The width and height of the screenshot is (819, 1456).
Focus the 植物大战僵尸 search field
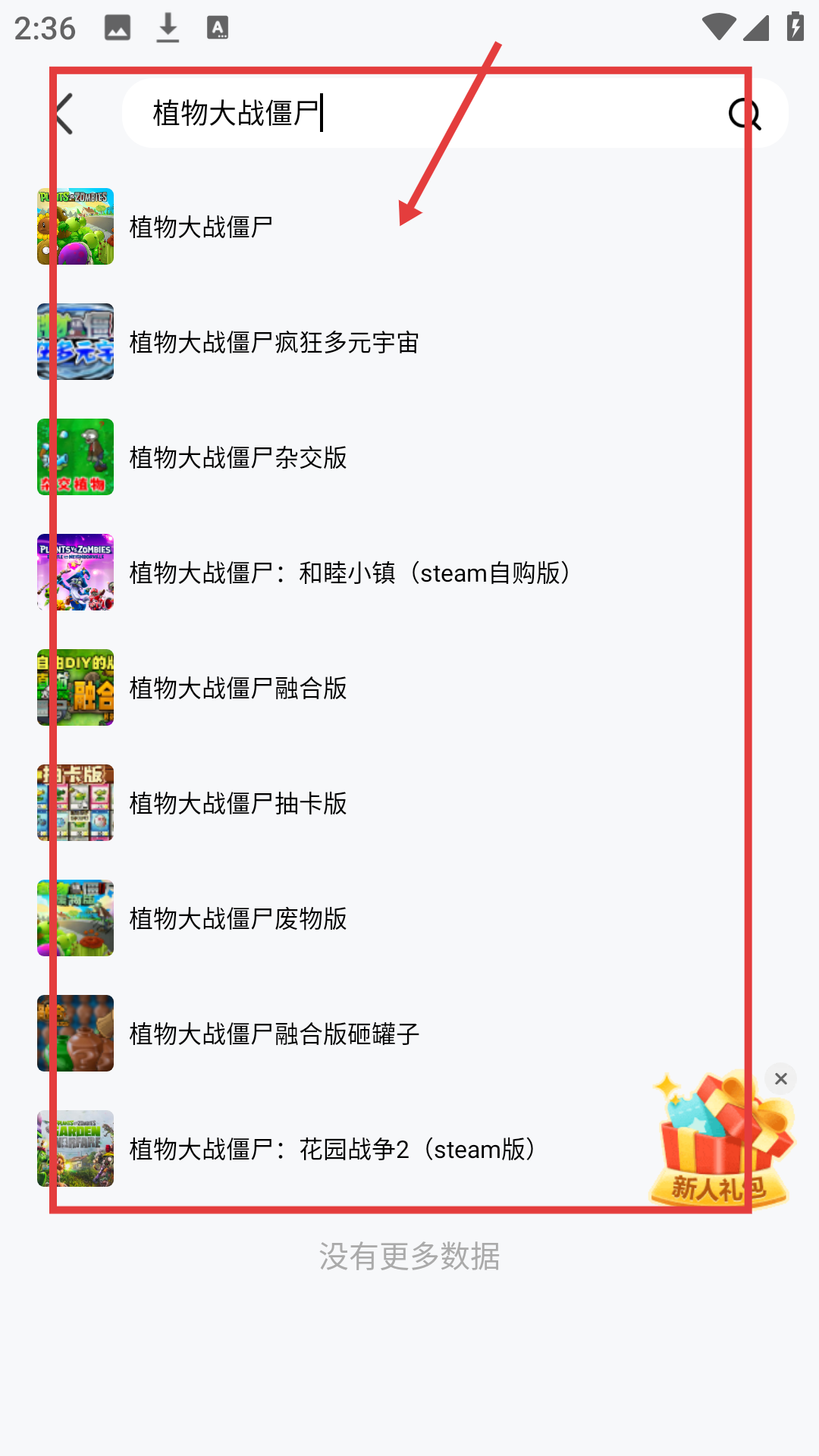click(425, 114)
